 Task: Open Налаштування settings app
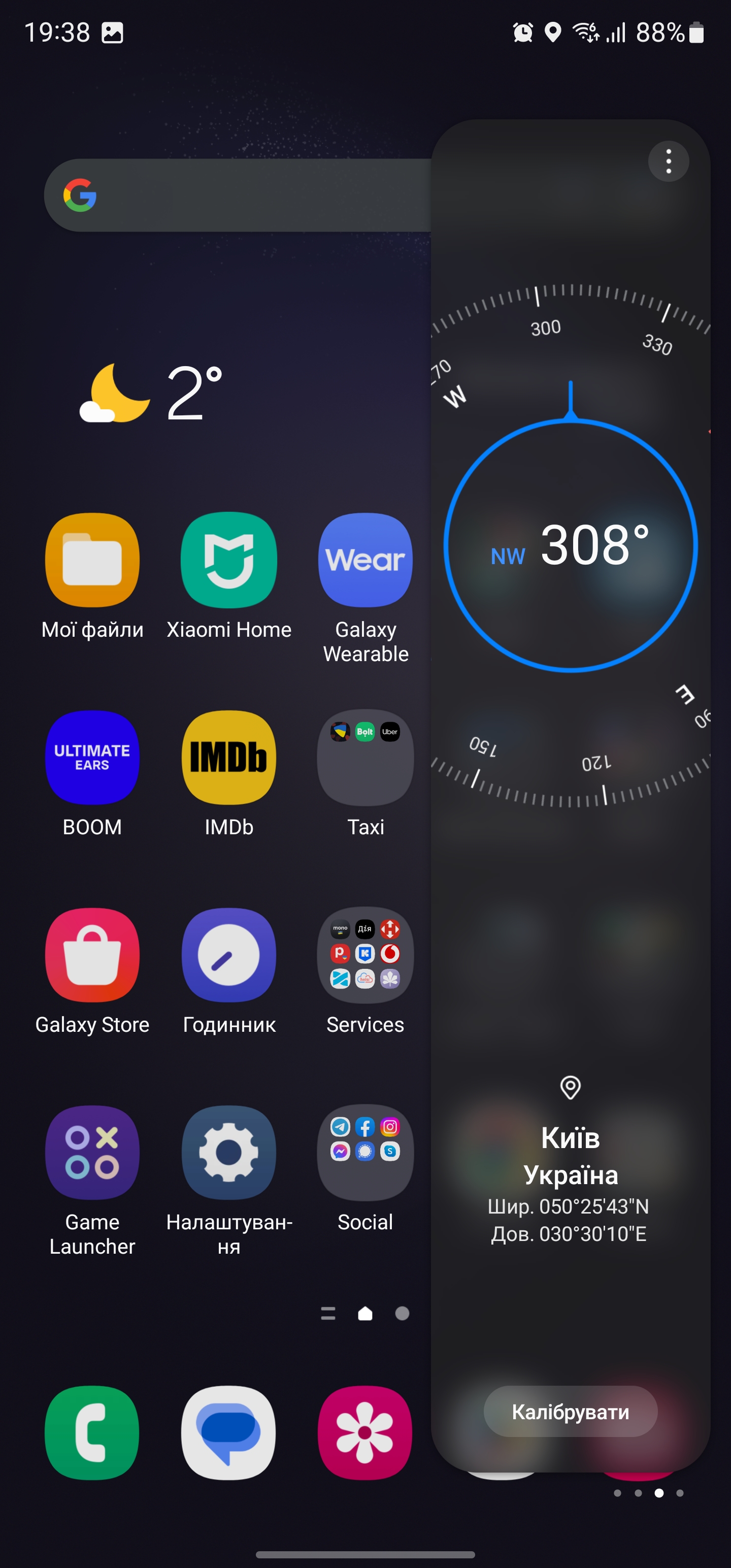point(229,1152)
